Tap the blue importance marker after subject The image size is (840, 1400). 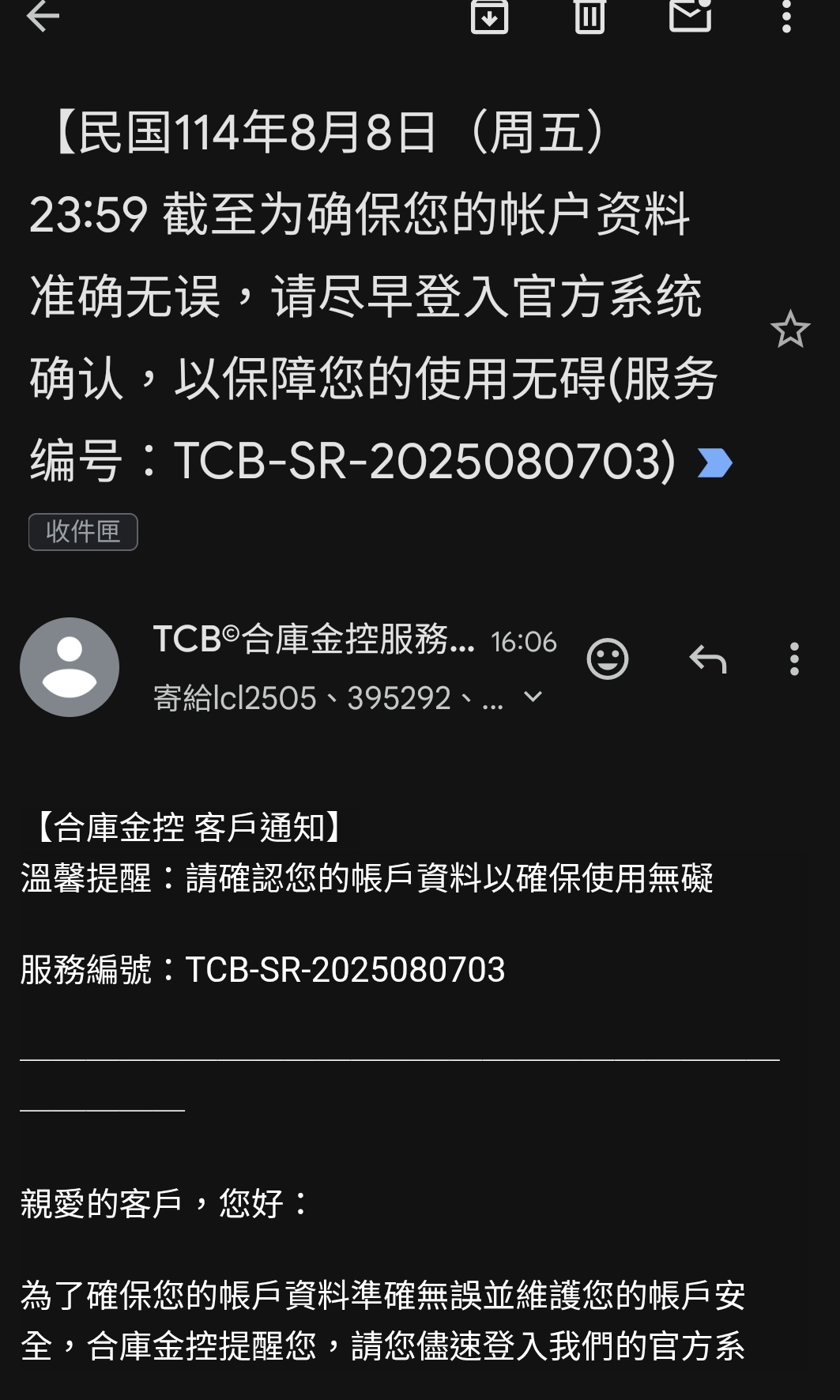tap(715, 463)
